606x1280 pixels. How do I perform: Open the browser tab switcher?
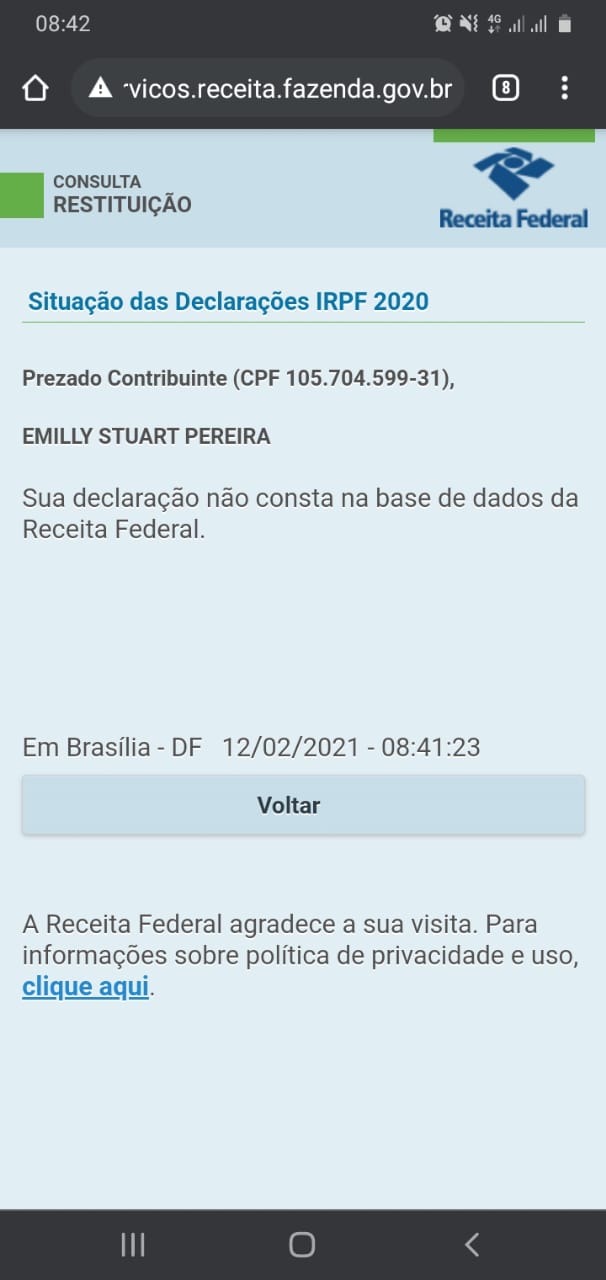tap(506, 89)
